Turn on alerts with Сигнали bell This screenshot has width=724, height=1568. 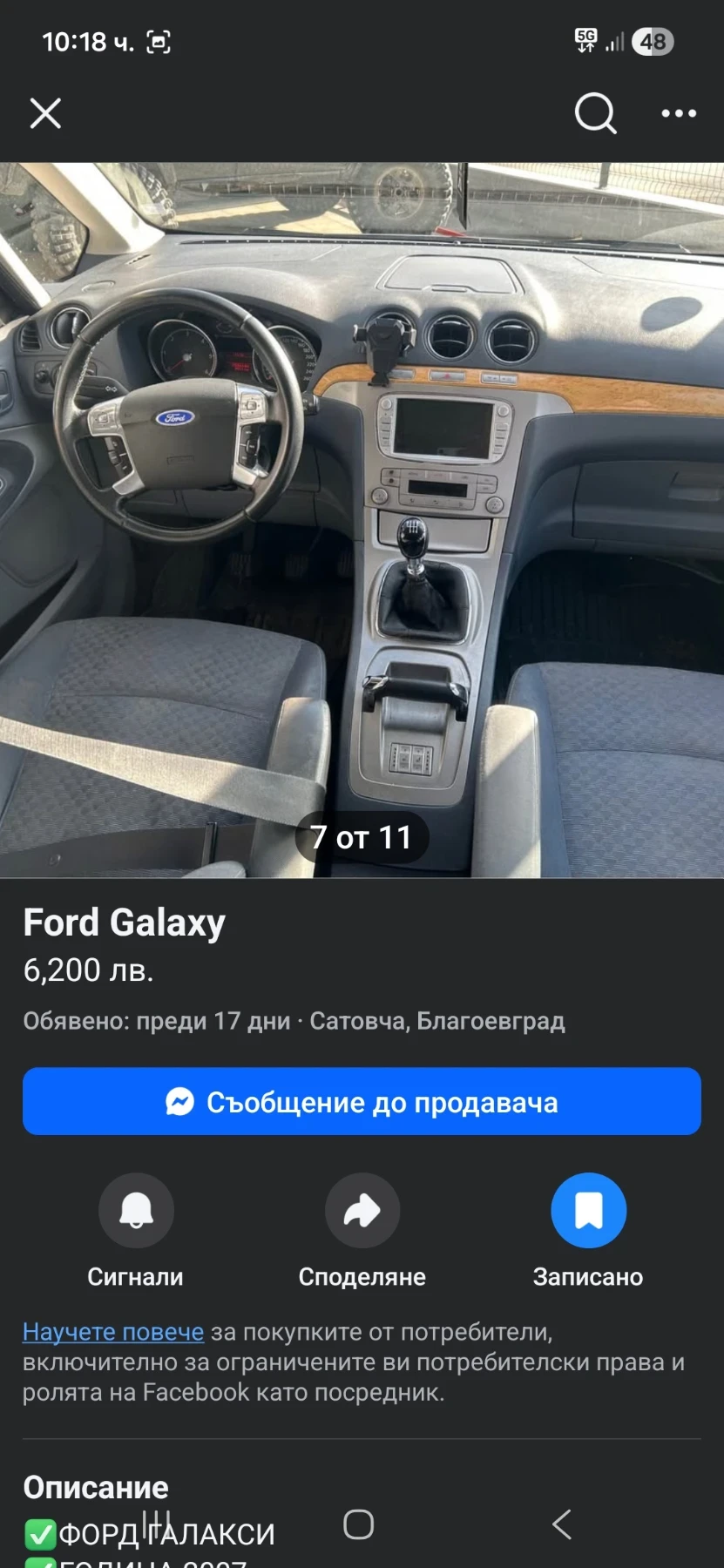[136, 1210]
